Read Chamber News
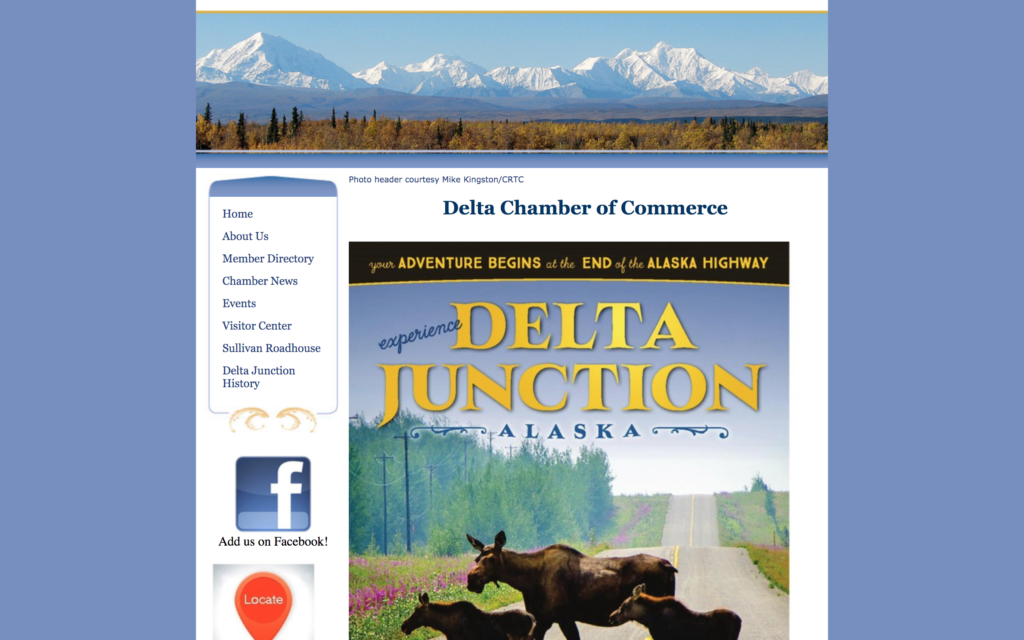 tap(260, 281)
